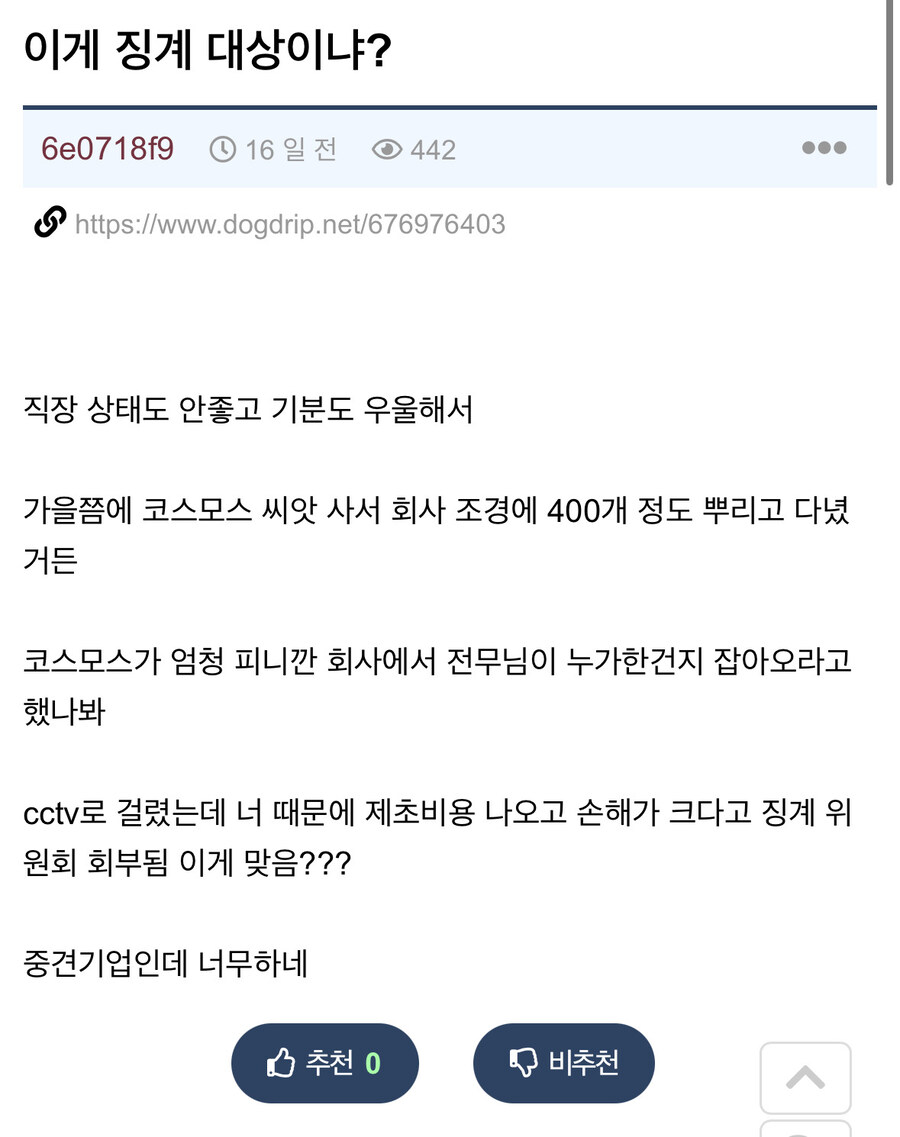900x1137 pixels.
Task: Expand more options via the ••• control
Action: point(822,147)
